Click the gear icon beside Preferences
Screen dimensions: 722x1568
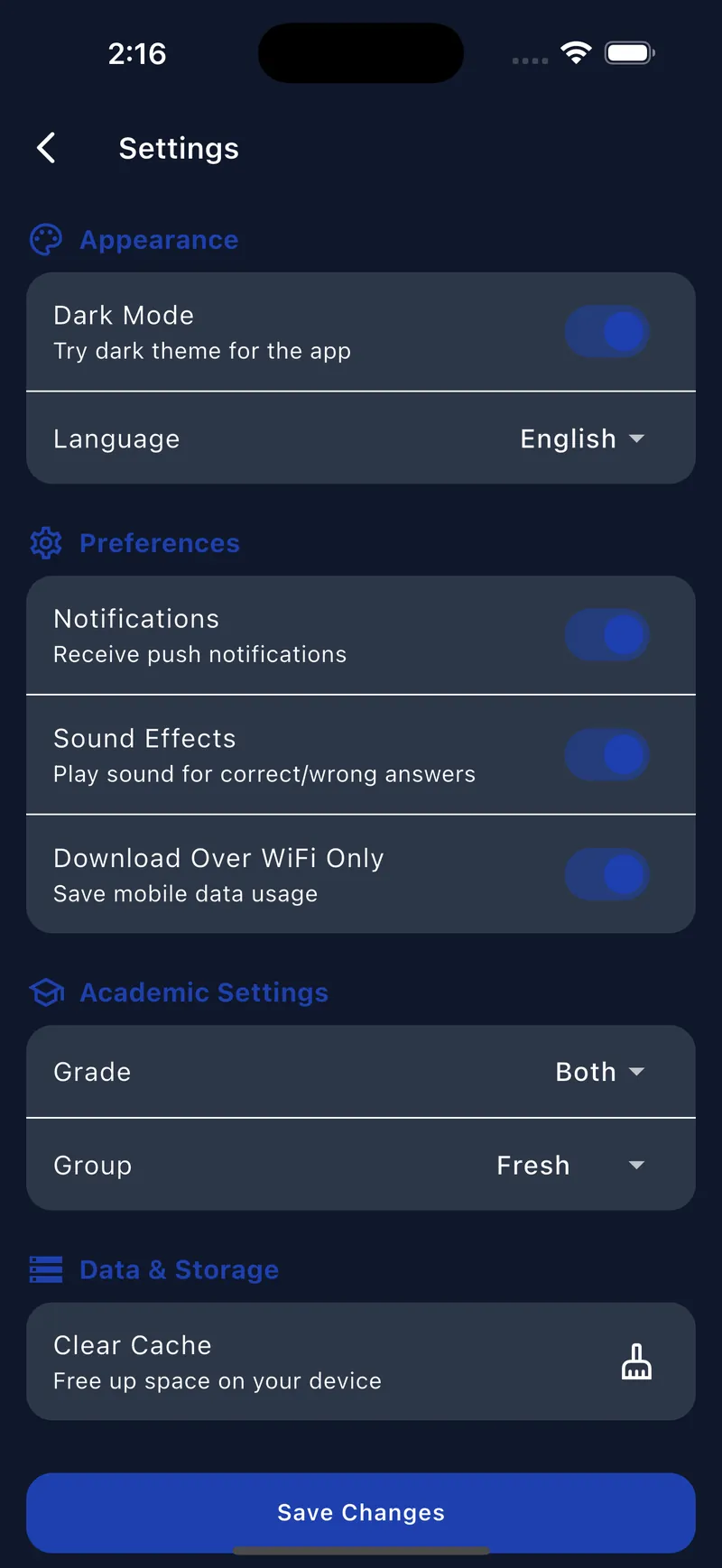pos(45,542)
